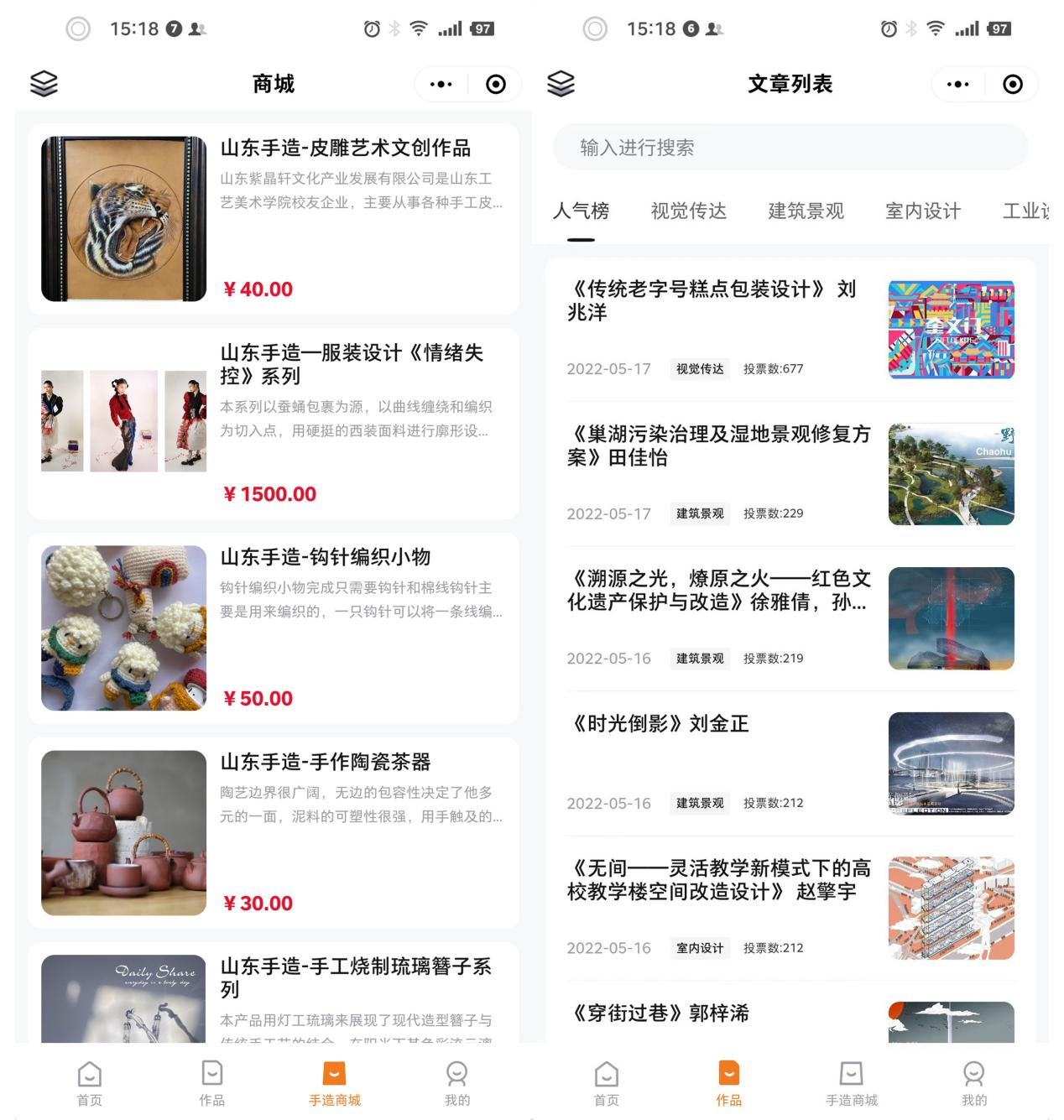This screenshot has width=1064, height=1120.
Task: Tap the 输入进行搜索 search field
Action: click(789, 148)
